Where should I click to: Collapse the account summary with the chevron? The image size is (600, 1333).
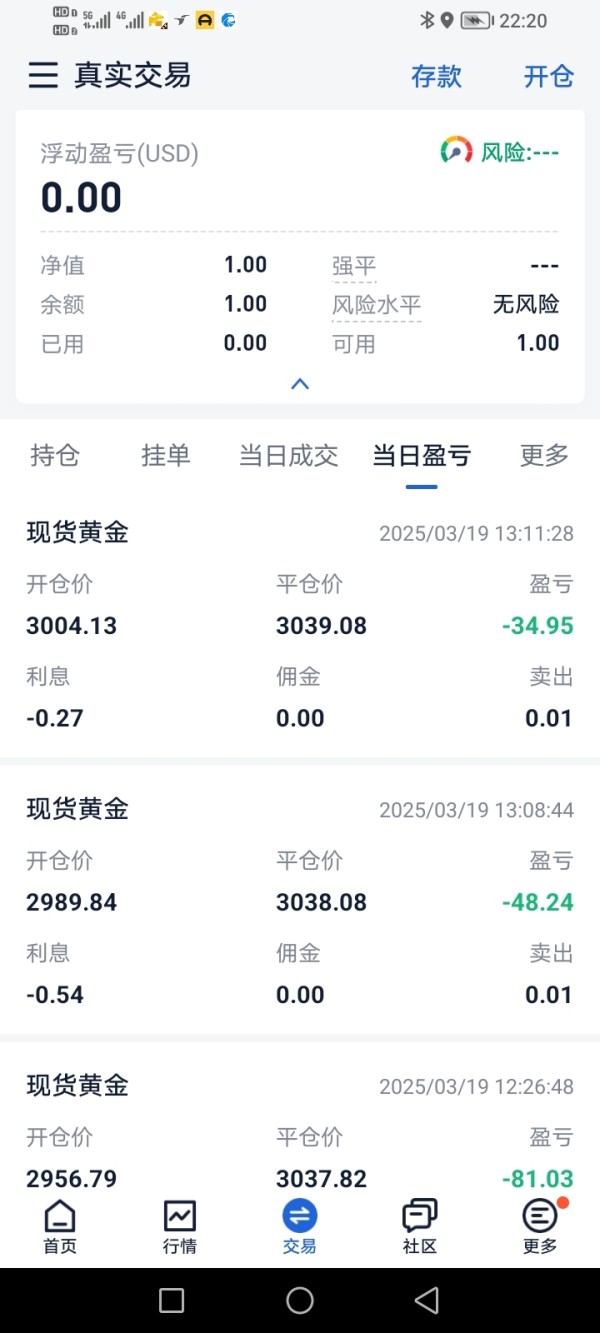[300, 384]
